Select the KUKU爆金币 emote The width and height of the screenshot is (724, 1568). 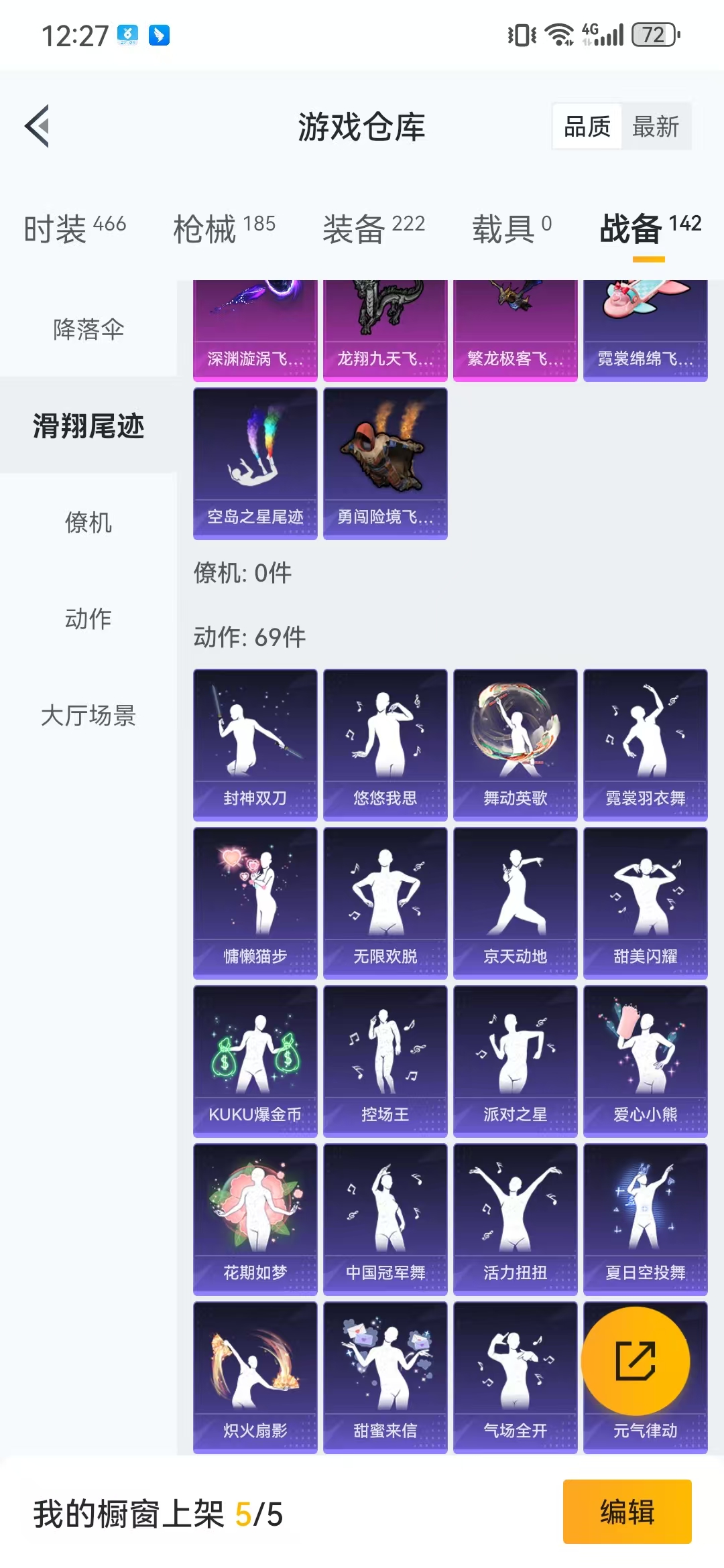(x=255, y=1061)
